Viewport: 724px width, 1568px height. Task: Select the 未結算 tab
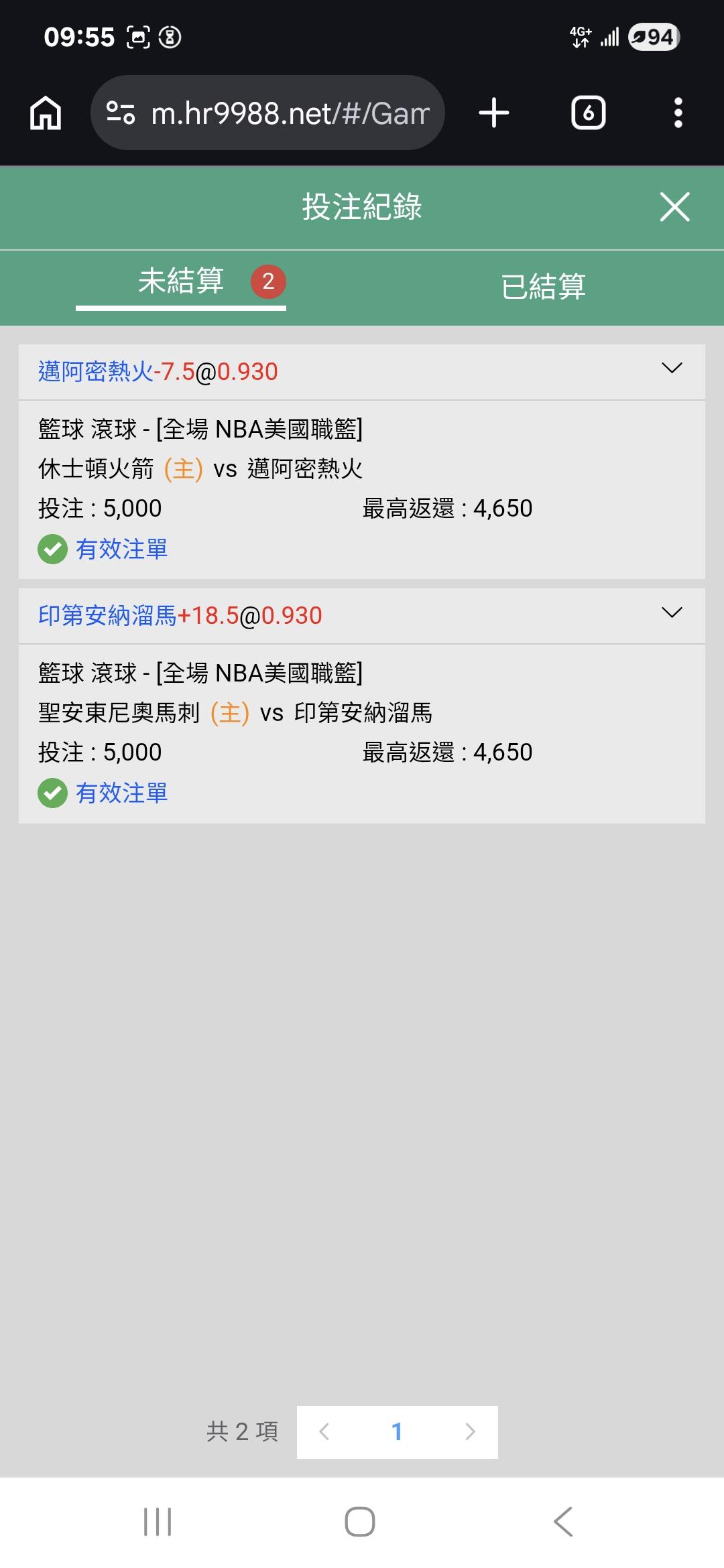[x=181, y=281]
